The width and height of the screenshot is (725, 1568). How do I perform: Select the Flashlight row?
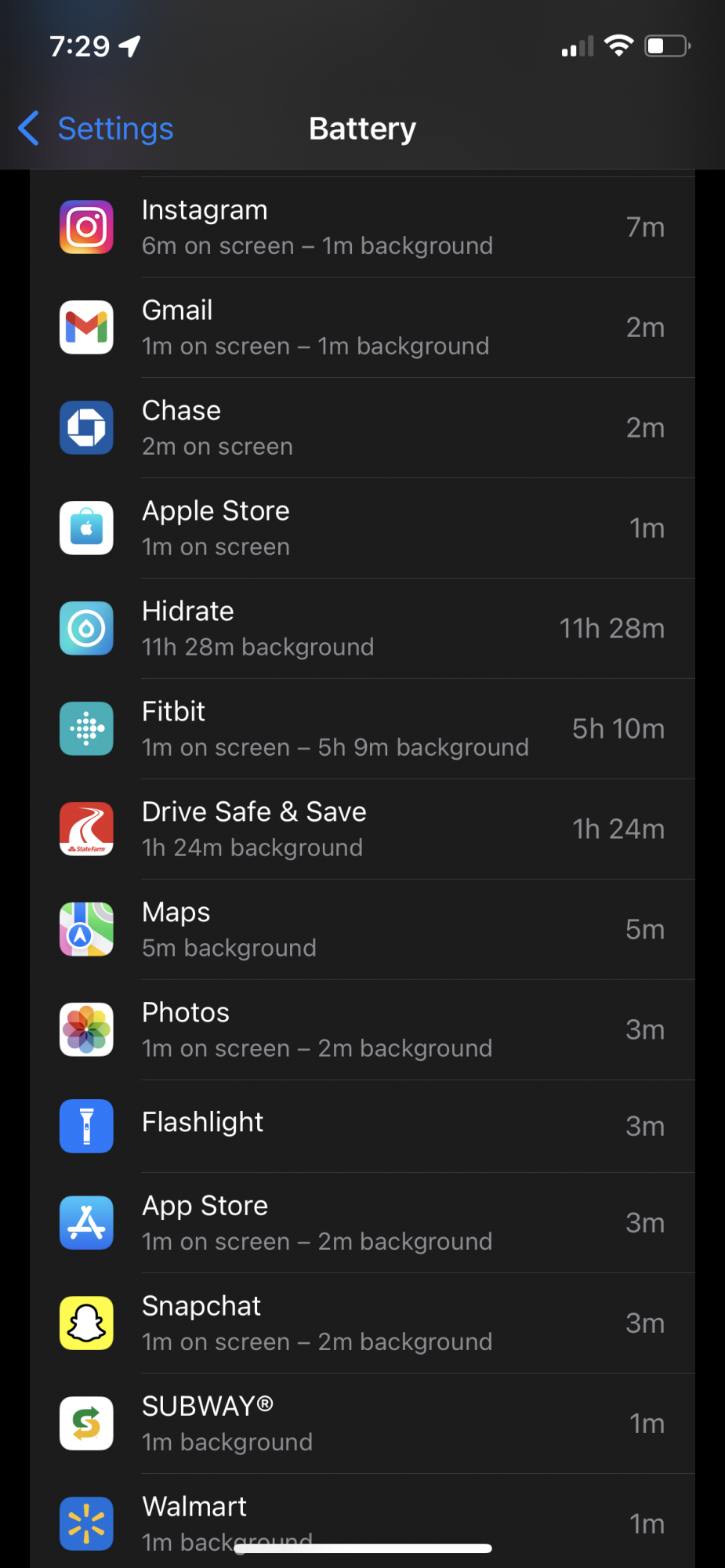(x=362, y=1127)
